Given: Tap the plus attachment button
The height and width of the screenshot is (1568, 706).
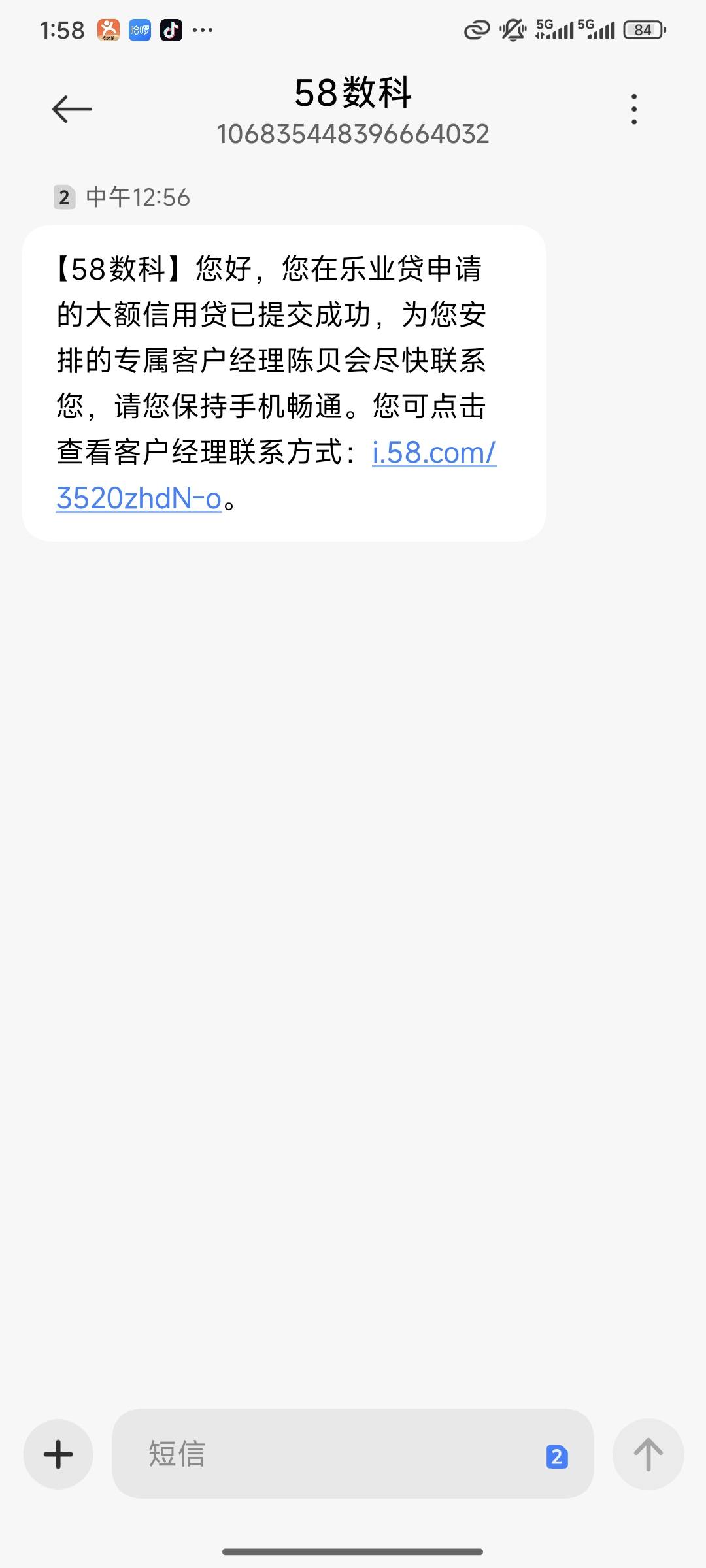Looking at the screenshot, I should pos(58,1454).
